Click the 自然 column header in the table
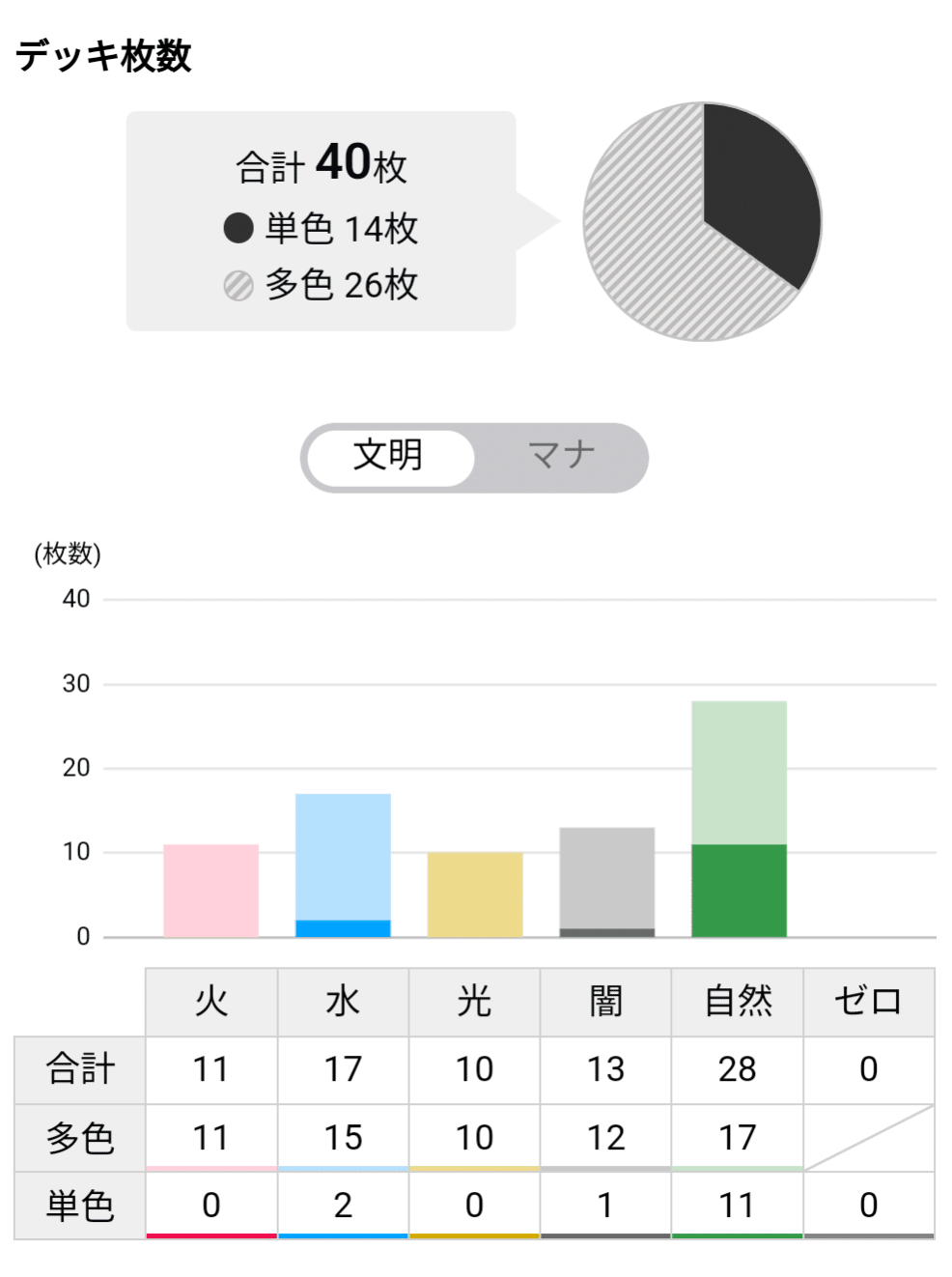The width and height of the screenshot is (952, 1277). 738,1002
